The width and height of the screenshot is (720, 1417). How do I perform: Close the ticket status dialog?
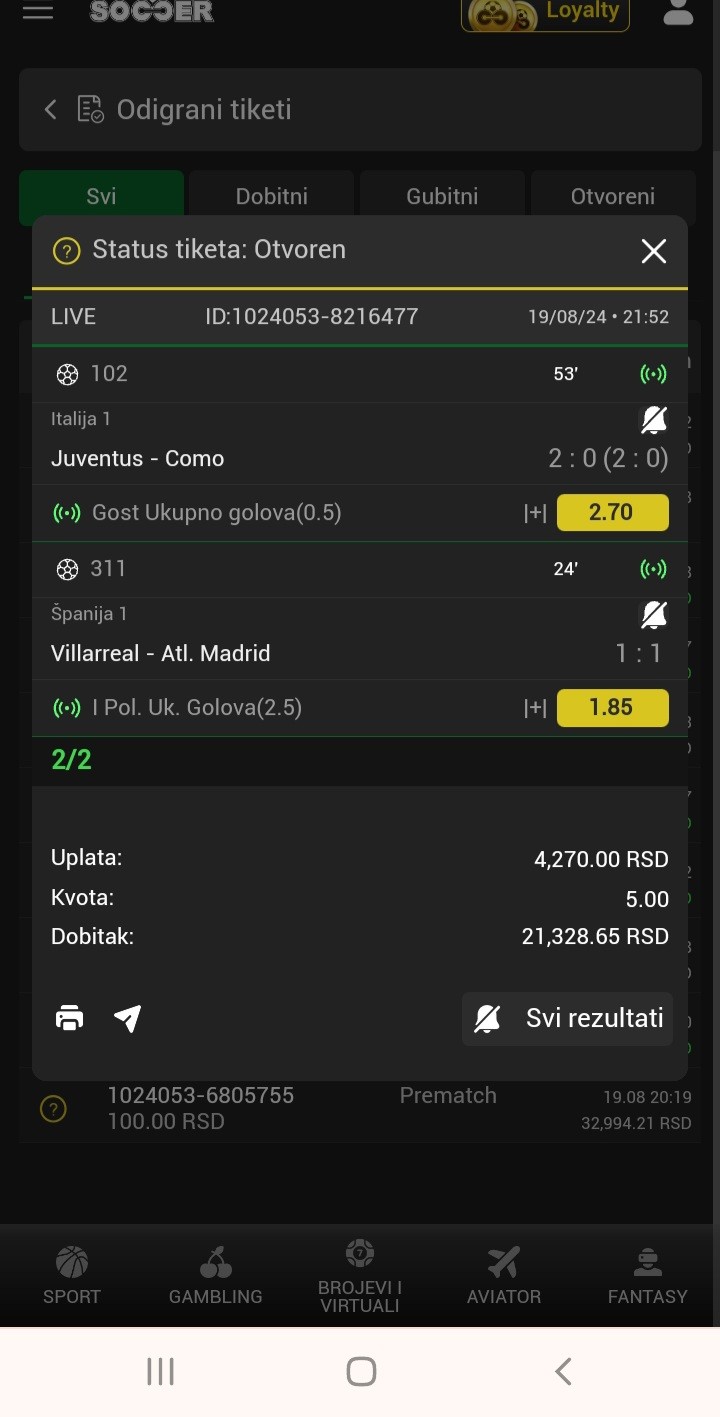point(653,251)
